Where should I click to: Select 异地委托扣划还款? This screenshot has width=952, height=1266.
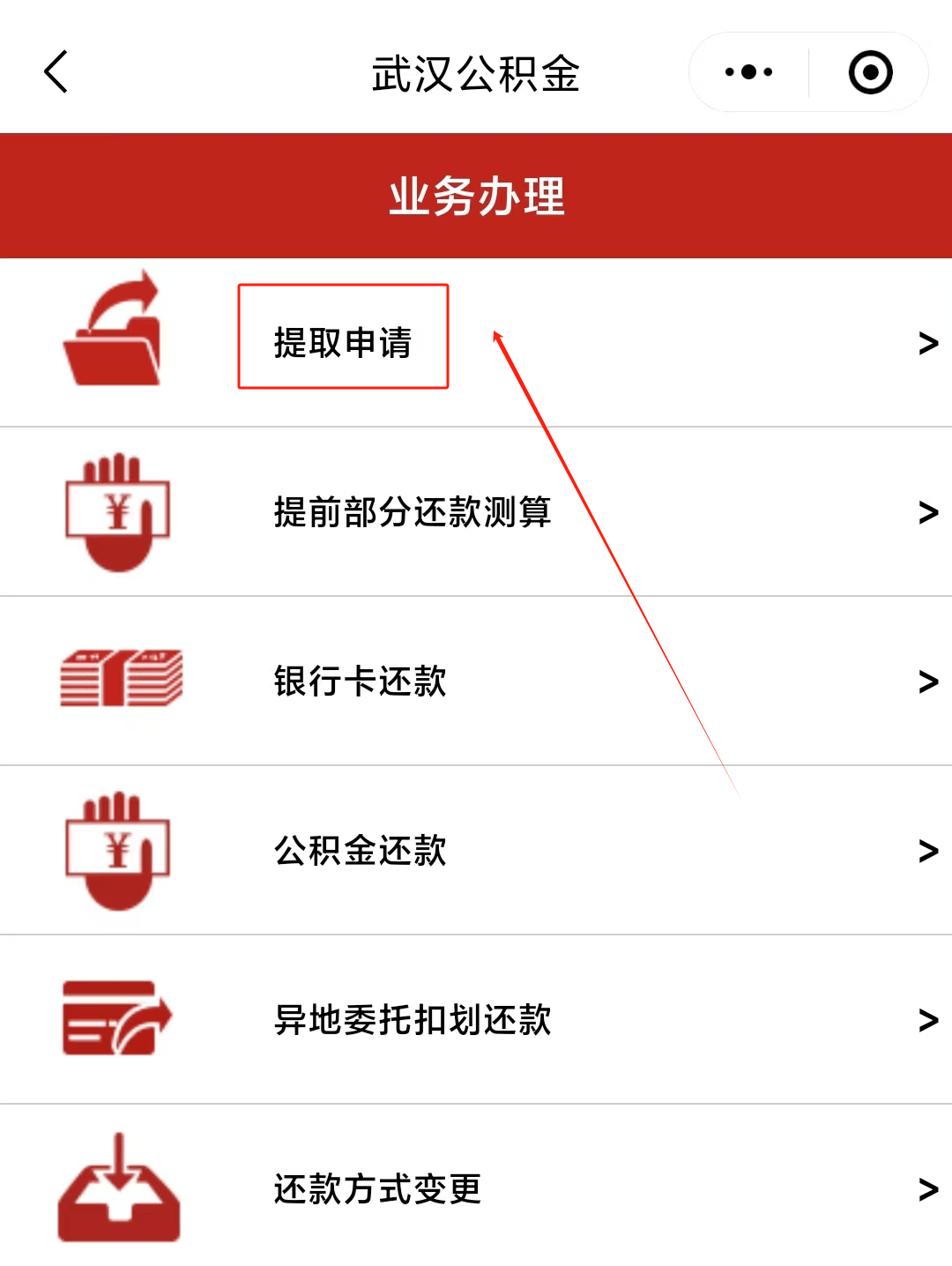[x=413, y=1020]
